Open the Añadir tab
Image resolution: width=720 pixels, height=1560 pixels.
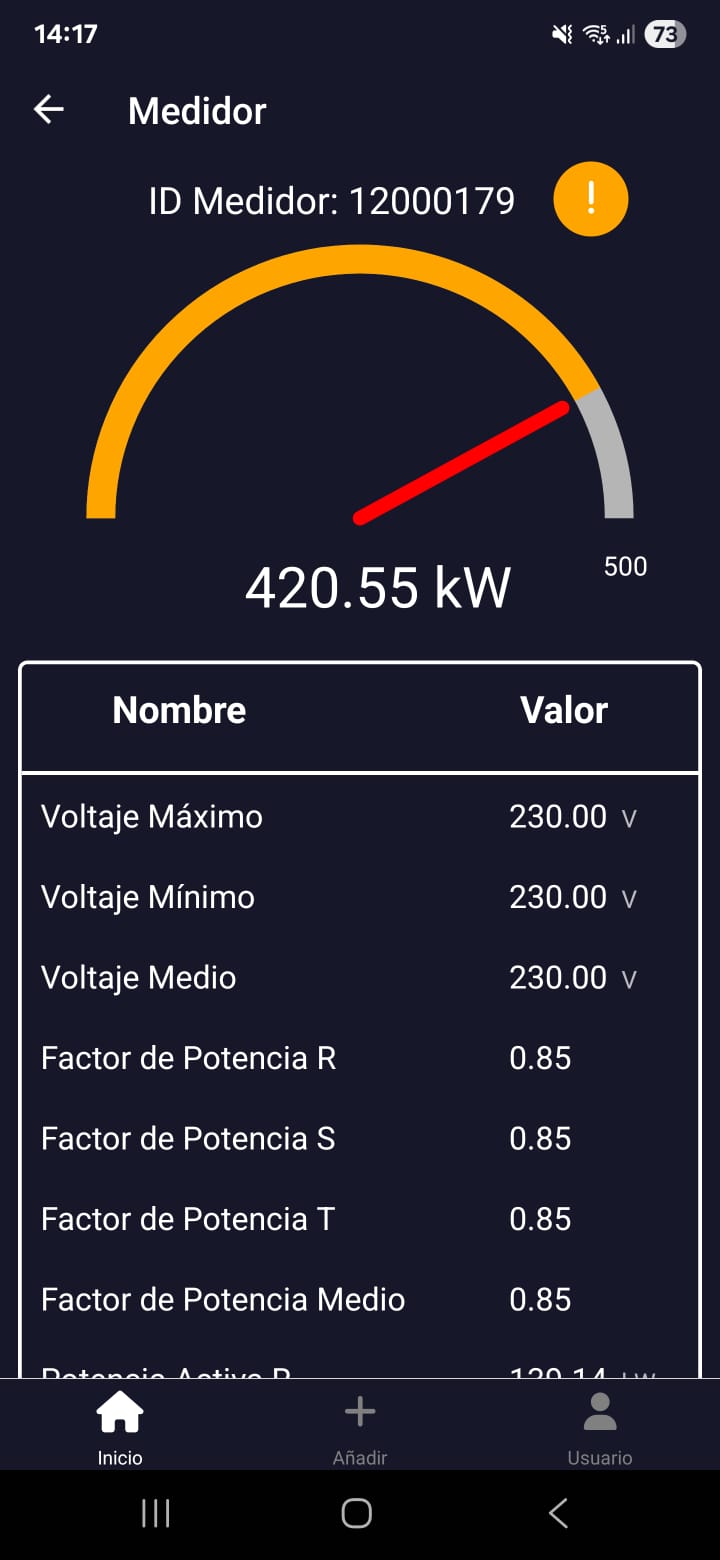360,1428
